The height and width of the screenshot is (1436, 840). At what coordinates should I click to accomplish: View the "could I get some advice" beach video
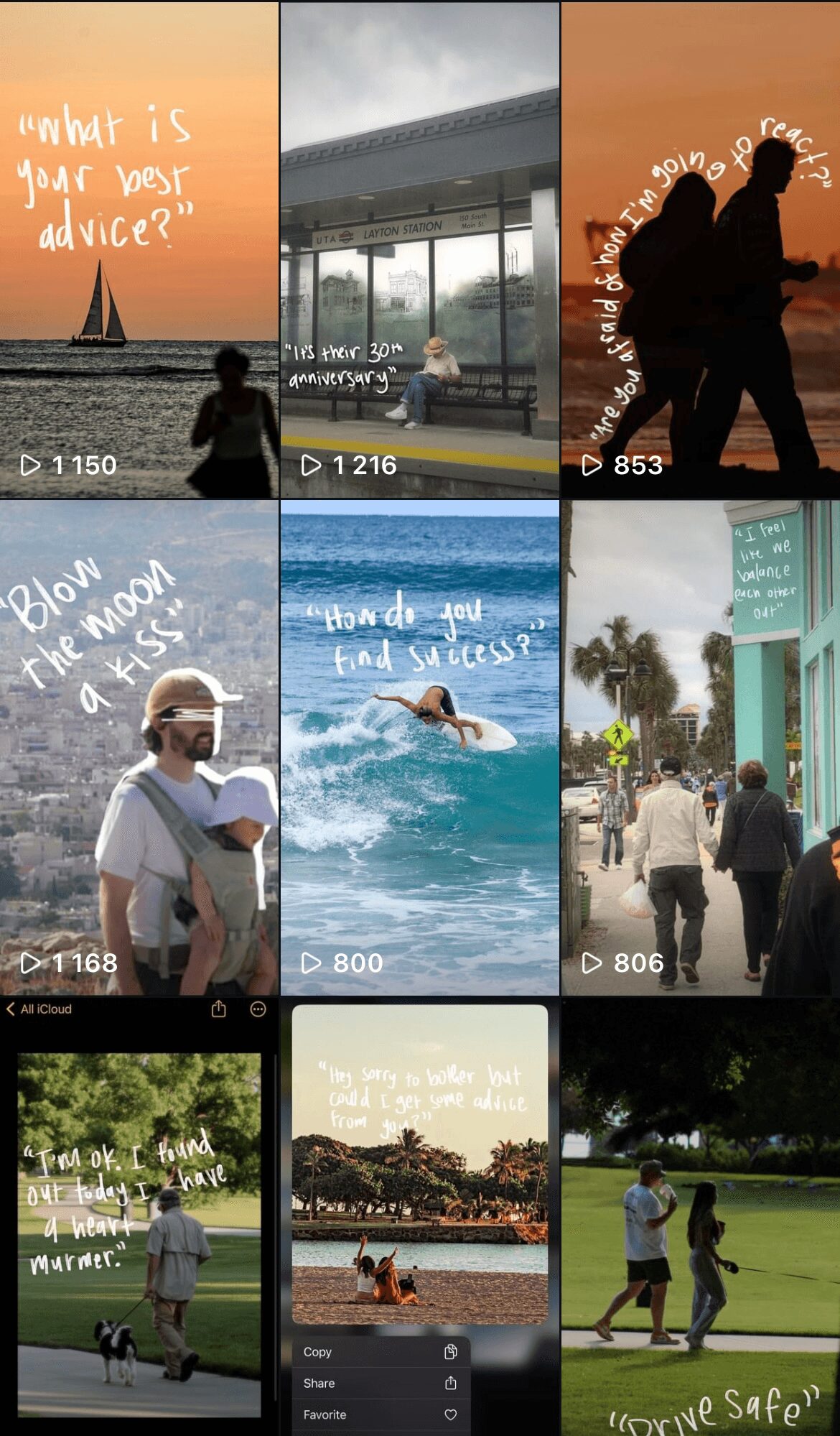click(419, 1185)
